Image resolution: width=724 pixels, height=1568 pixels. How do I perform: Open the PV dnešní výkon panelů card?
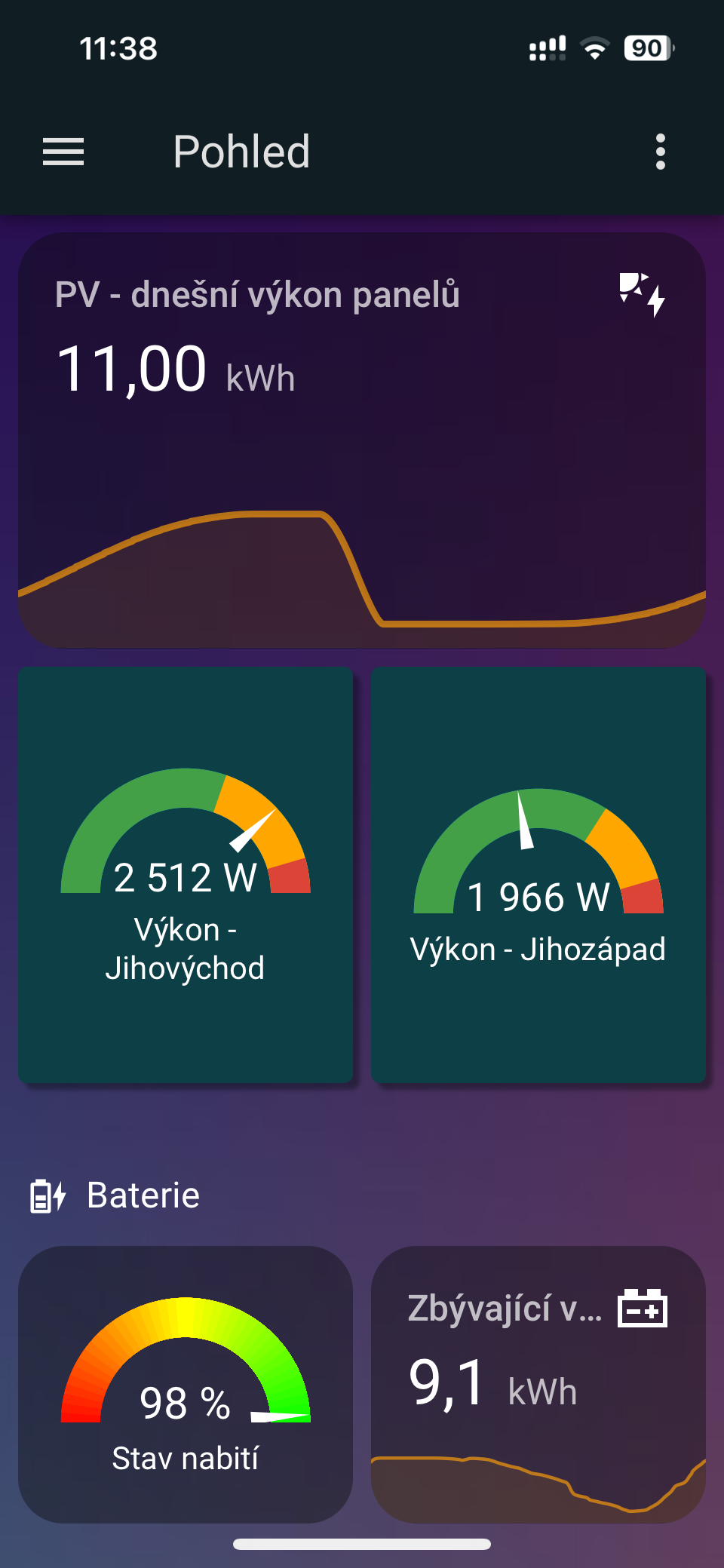click(x=362, y=440)
